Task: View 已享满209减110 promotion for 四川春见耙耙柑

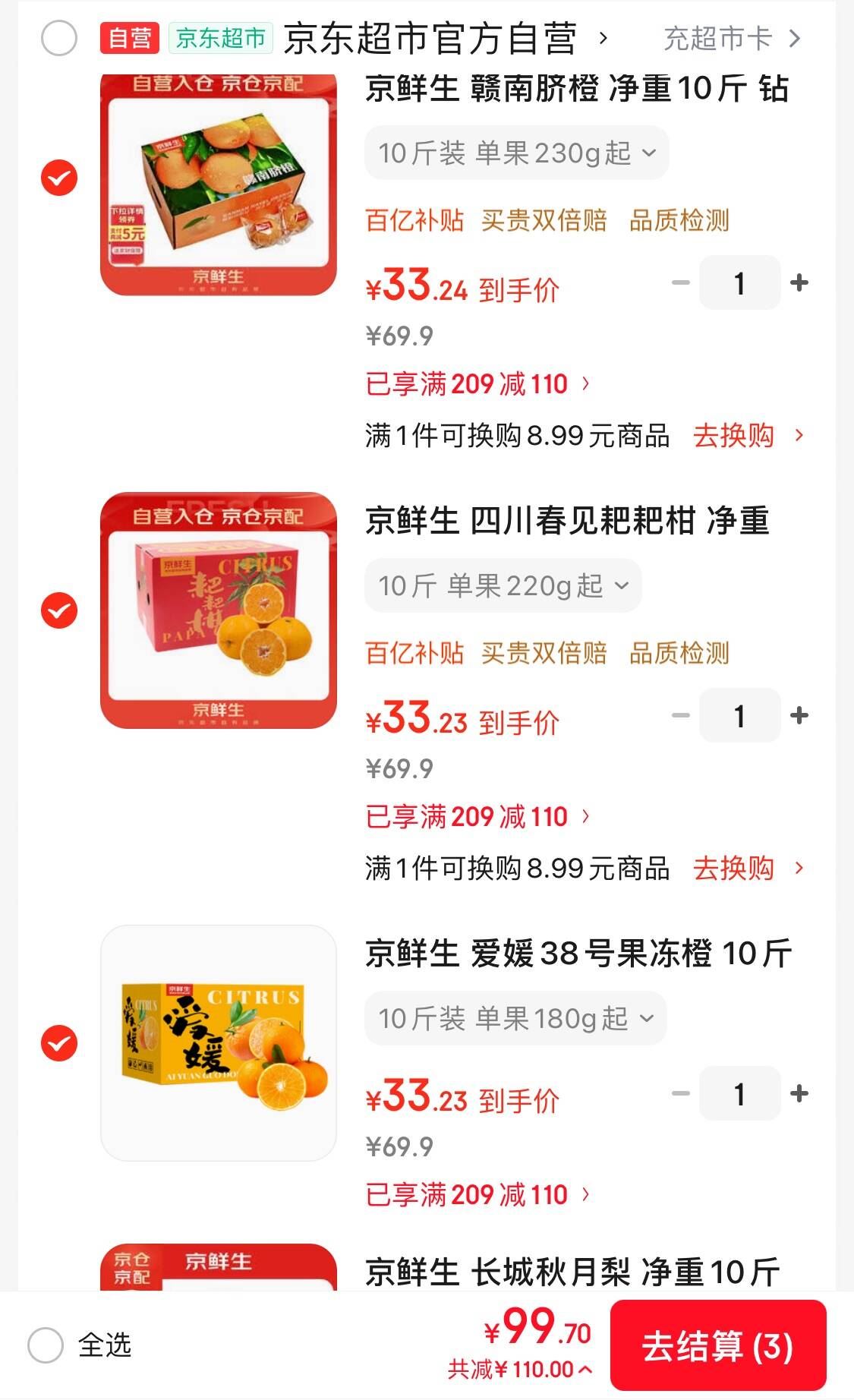Action: click(x=477, y=817)
